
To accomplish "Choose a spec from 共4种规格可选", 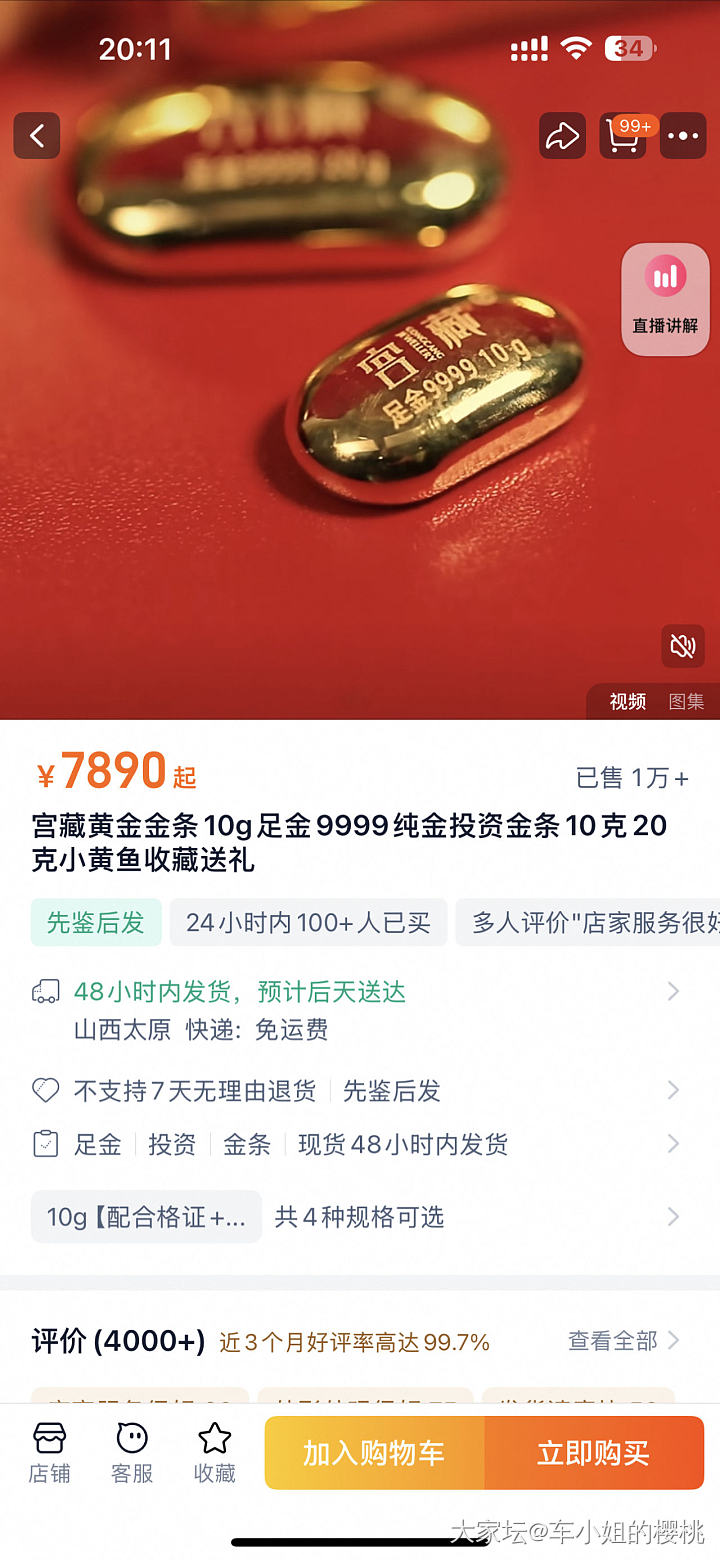I will click(360, 1217).
